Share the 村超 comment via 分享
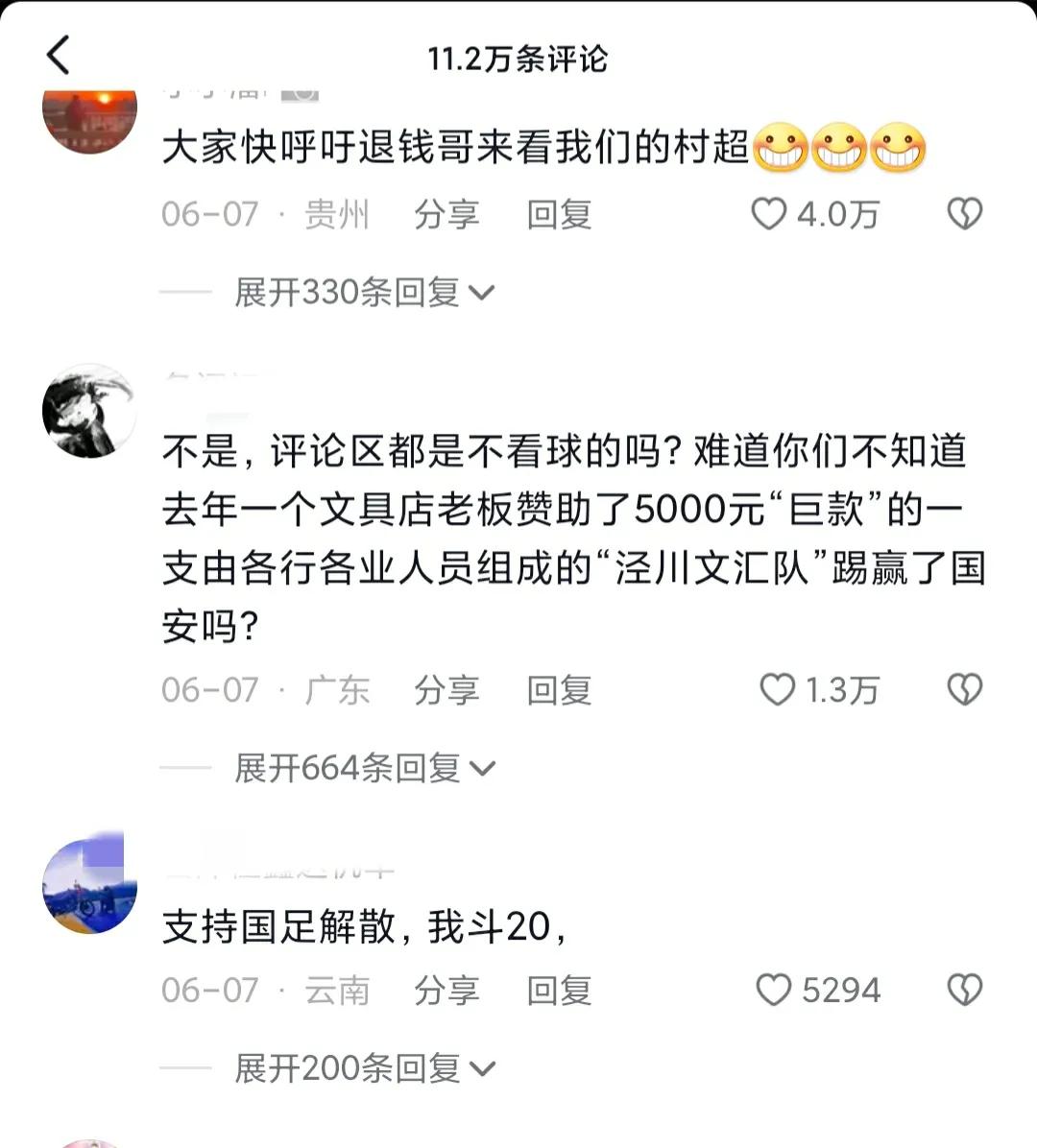Viewport: 1037px width, 1148px height. pyautogui.click(x=447, y=215)
